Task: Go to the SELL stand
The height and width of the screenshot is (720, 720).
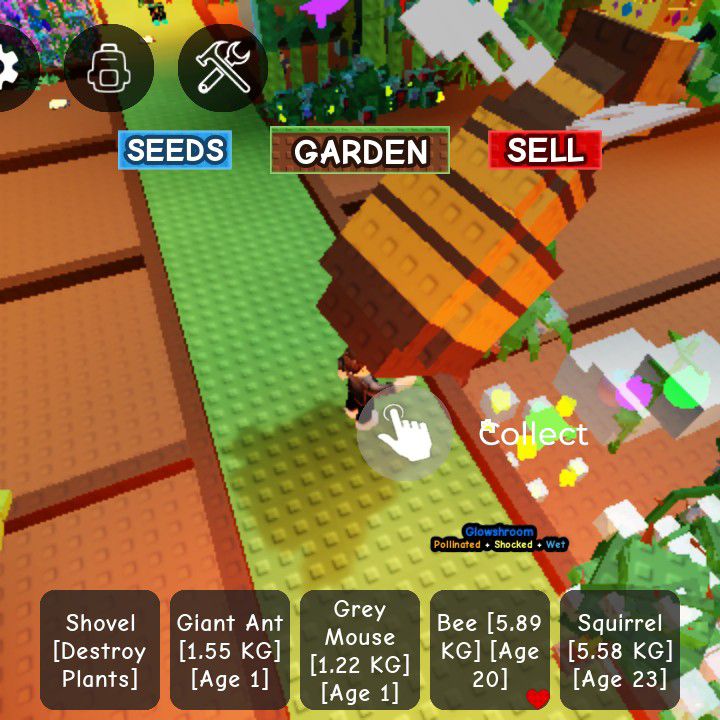Action: click(545, 150)
